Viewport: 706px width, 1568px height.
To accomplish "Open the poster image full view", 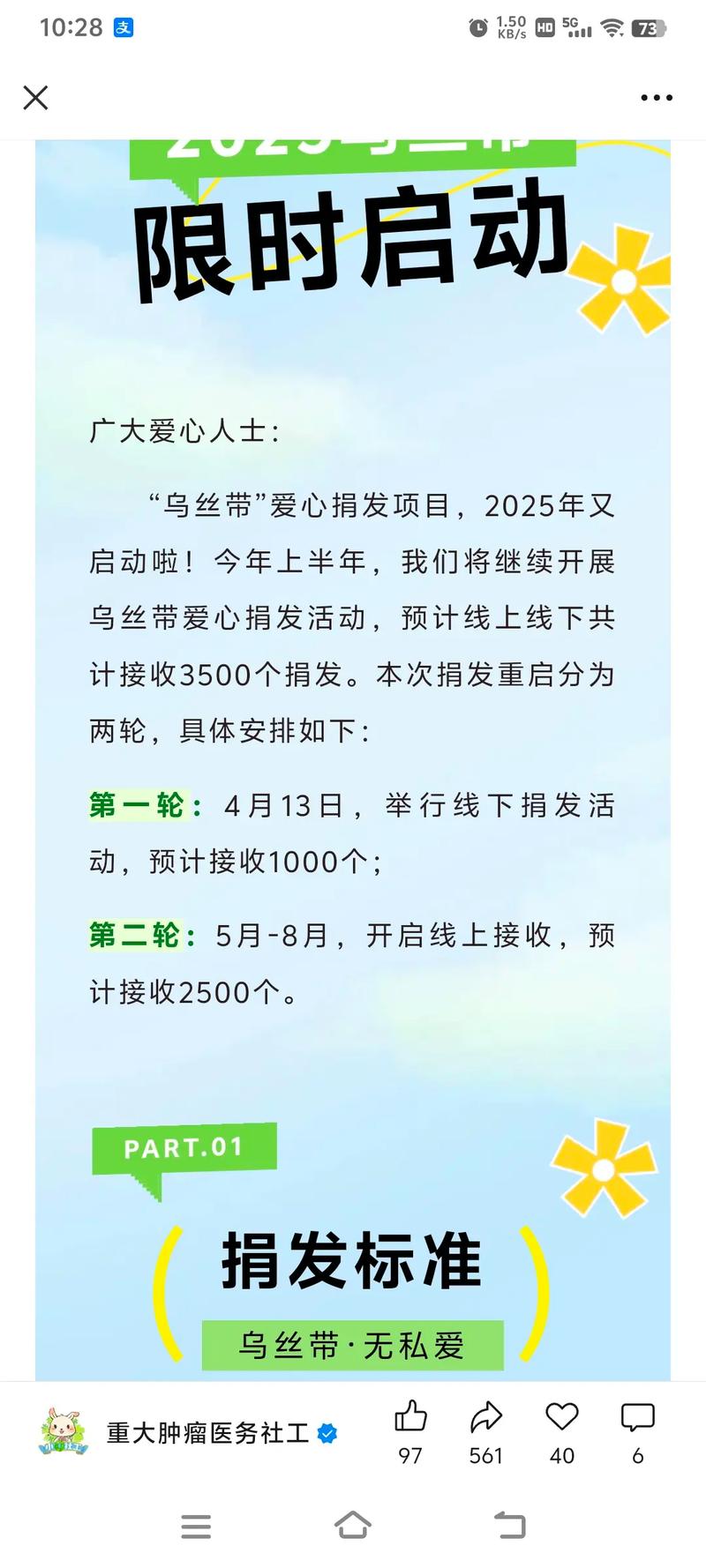I will pyautogui.click(x=353, y=760).
